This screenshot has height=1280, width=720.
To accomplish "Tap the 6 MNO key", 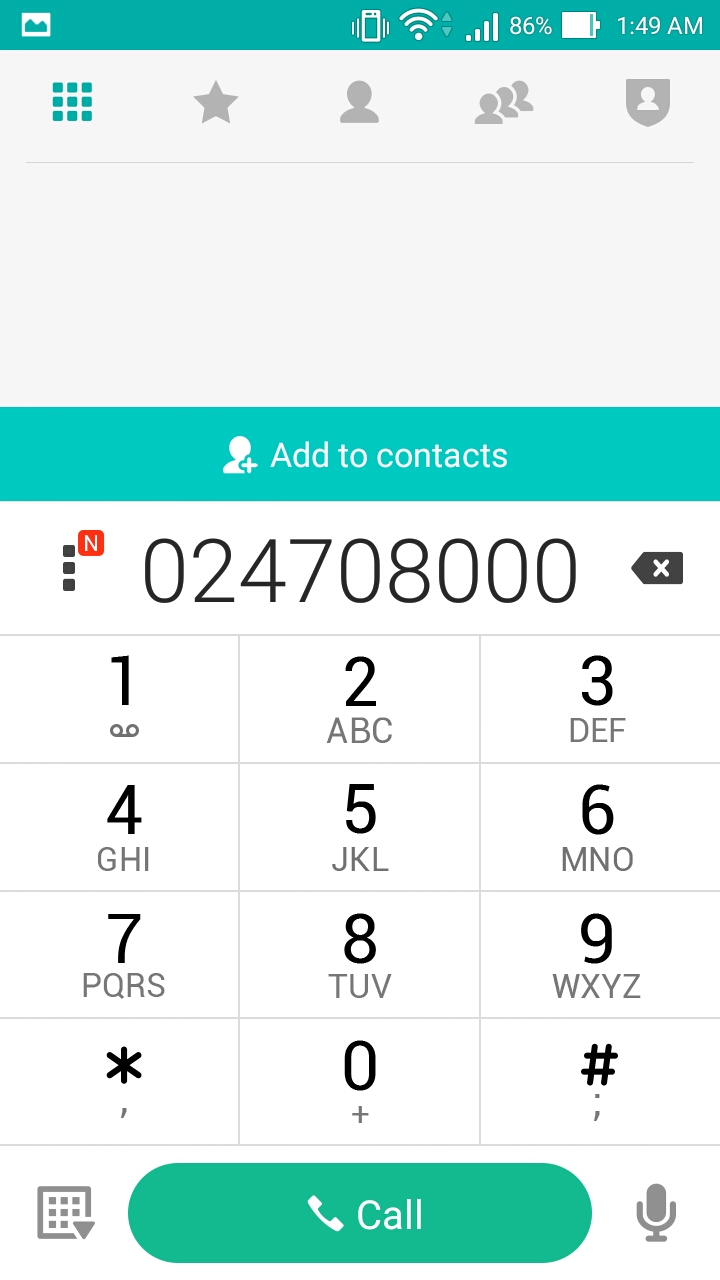I will point(598,827).
